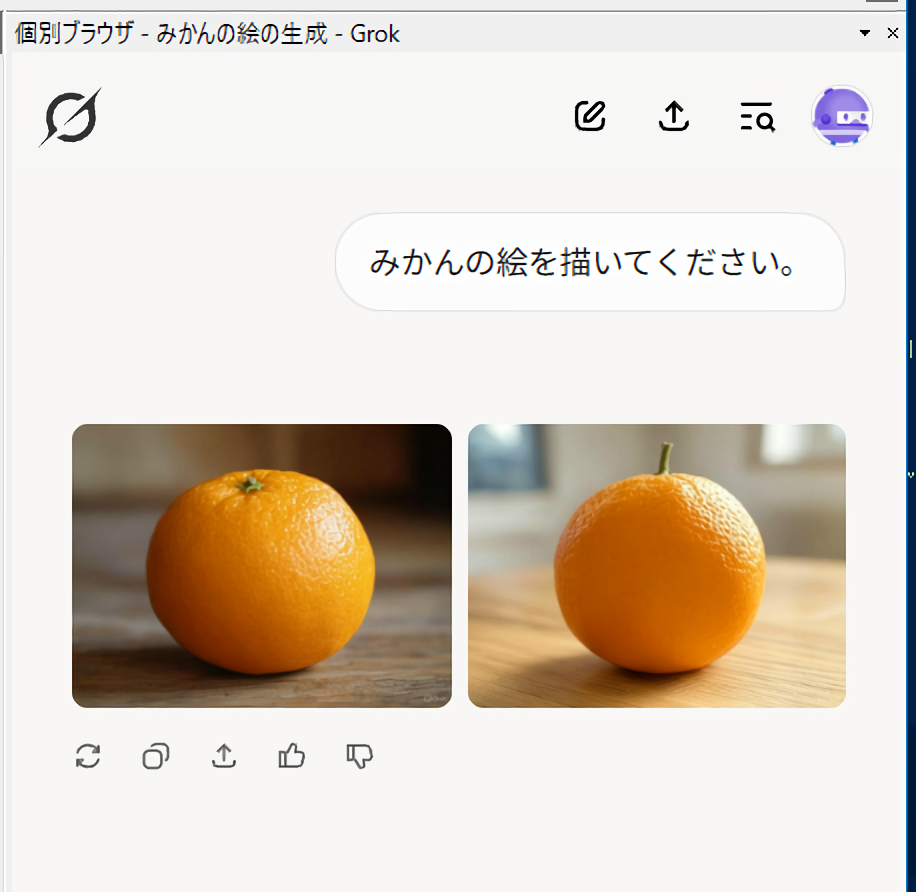The height and width of the screenshot is (892, 916).
Task: Open the chat history search
Action: (757, 117)
